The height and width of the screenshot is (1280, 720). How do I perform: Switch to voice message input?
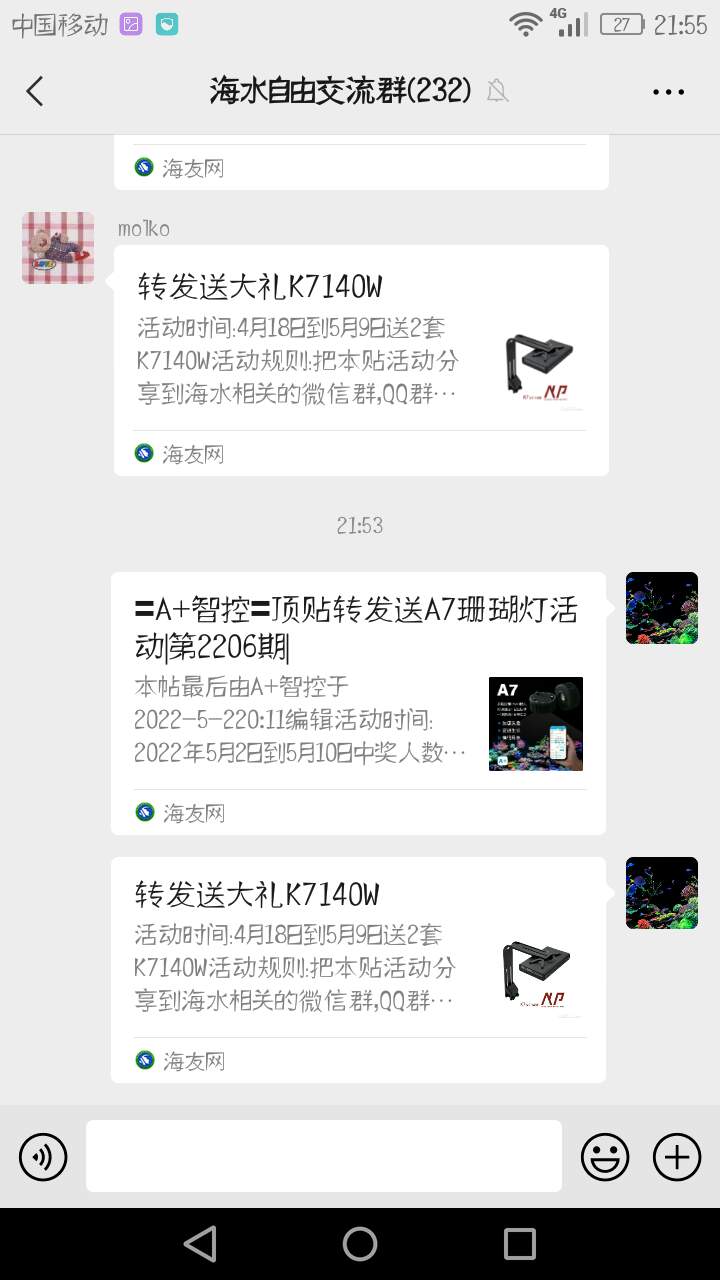point(43,1157)
